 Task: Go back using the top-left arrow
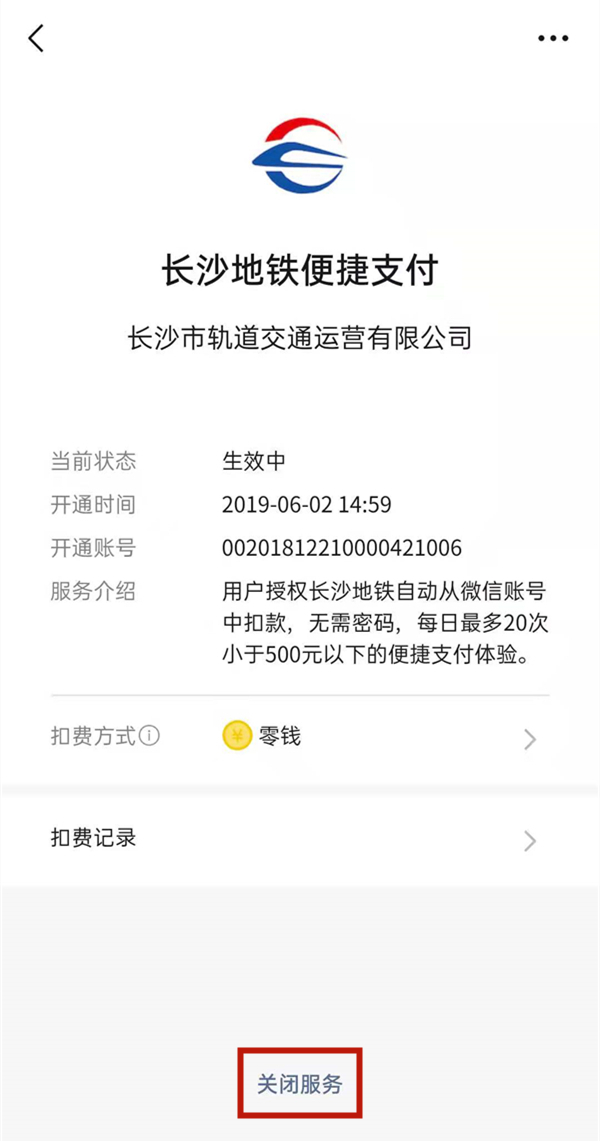37,39
